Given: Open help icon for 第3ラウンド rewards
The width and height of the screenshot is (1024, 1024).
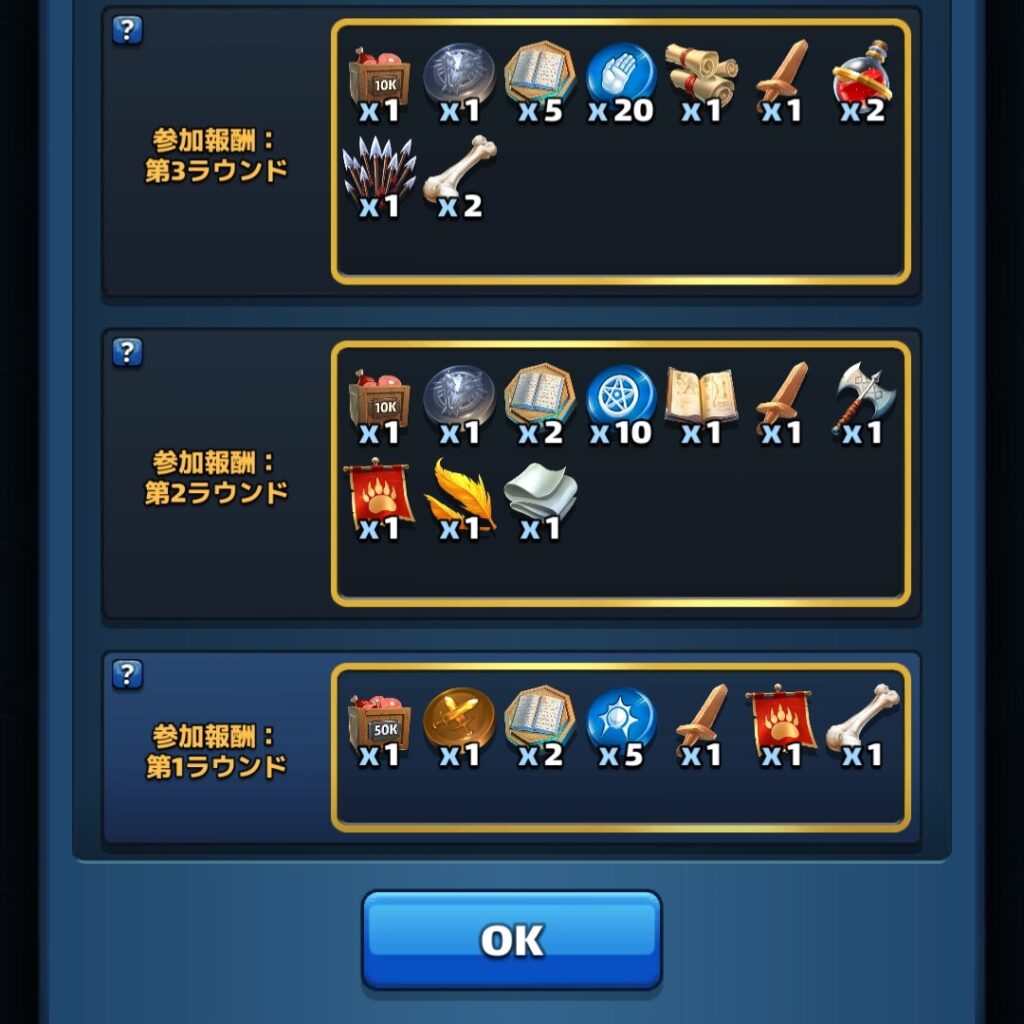Looking at the screenshot, I should click(x=127, y=30).
